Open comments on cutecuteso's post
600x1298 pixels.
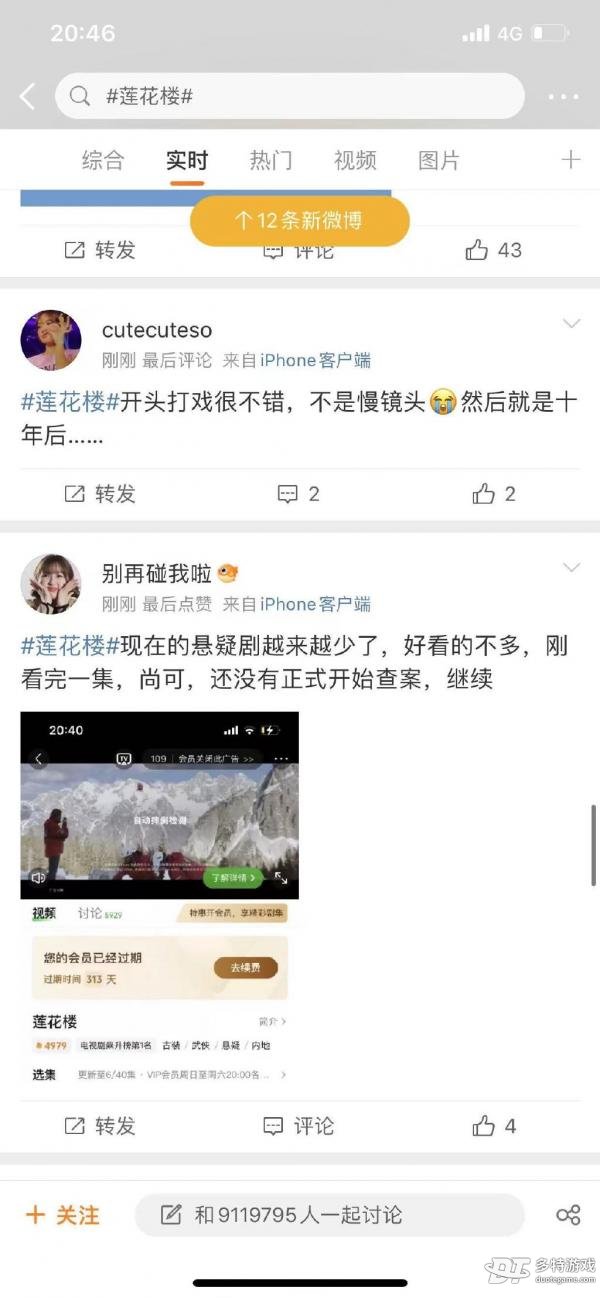[298, 493]
